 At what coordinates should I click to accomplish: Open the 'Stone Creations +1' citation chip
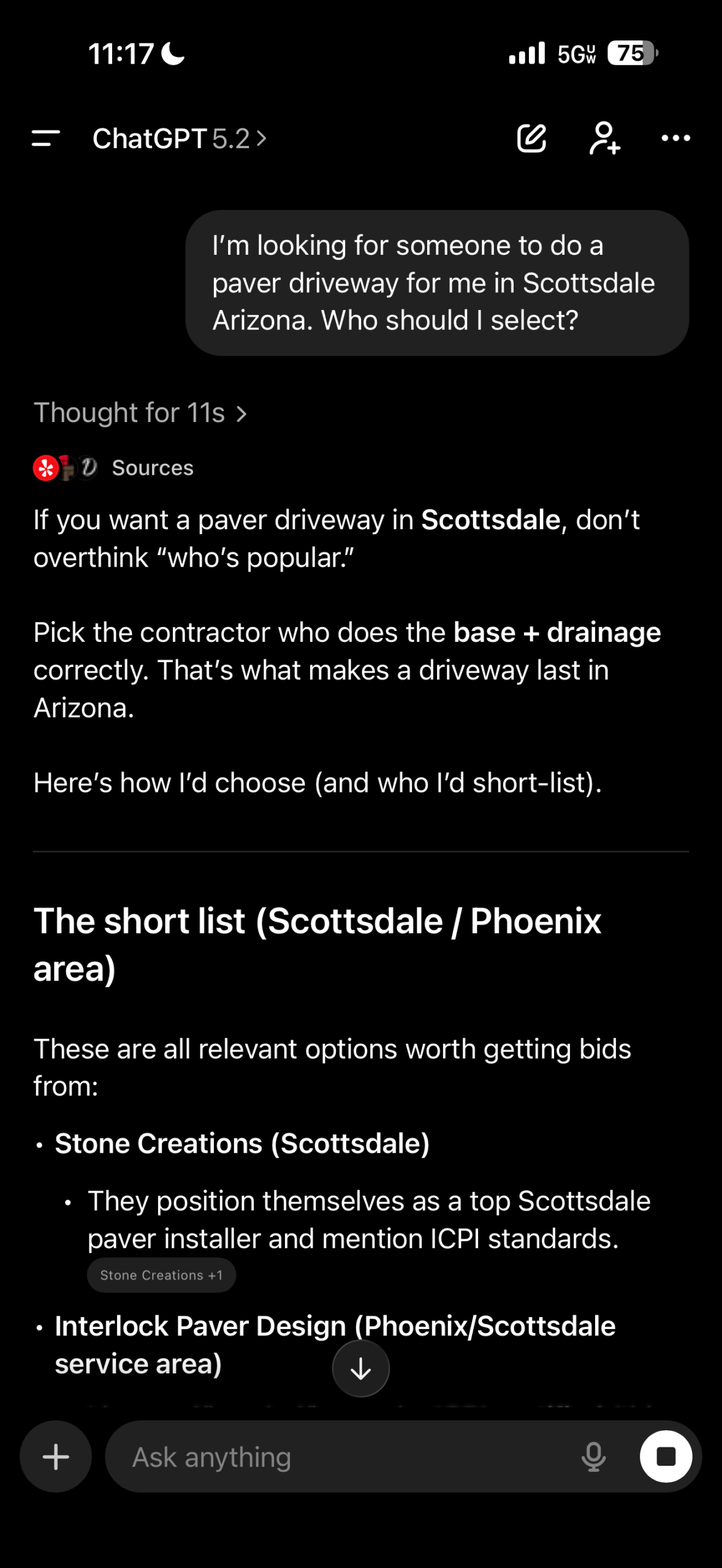pyautogui.click(x=161, y=1275)
